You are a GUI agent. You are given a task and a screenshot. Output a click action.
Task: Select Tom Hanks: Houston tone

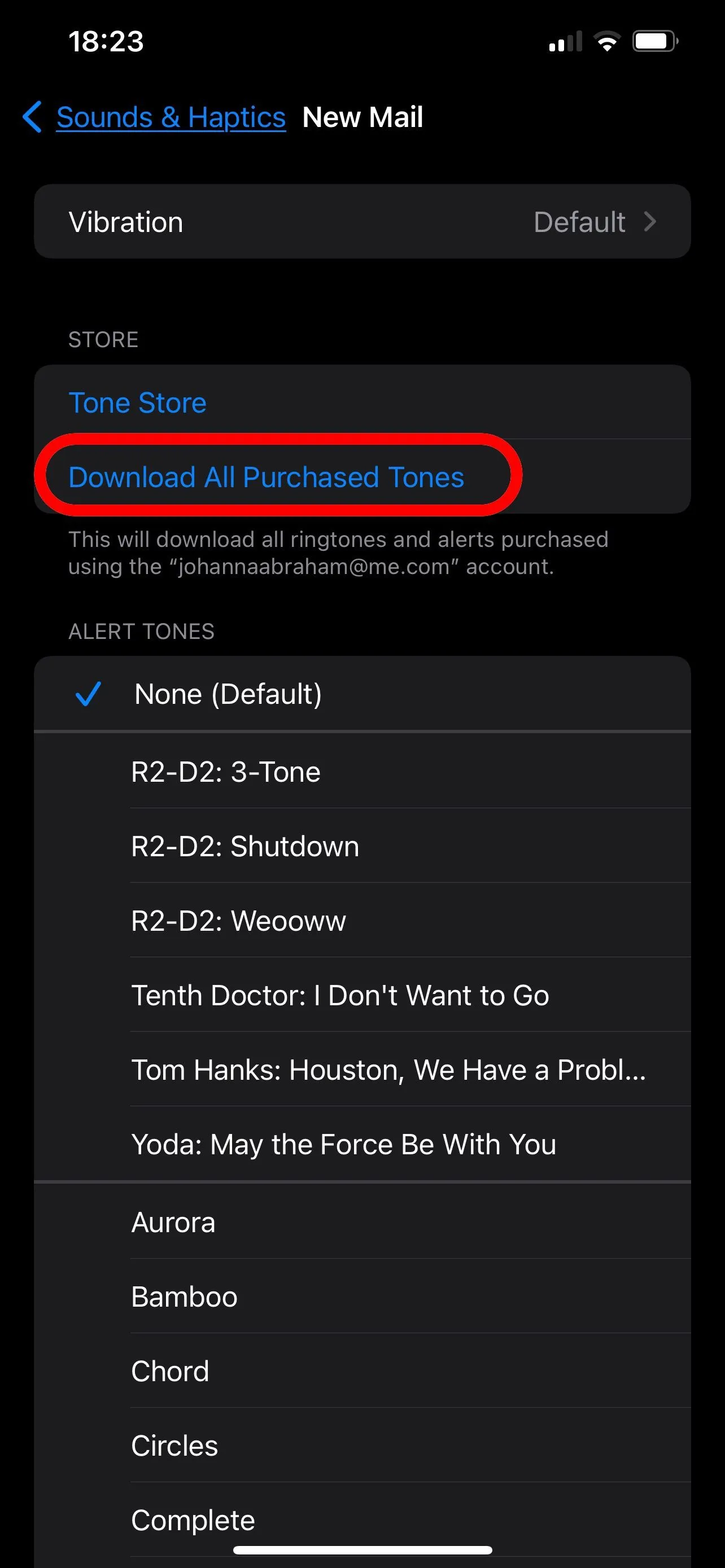click(x=388, y=1070)
